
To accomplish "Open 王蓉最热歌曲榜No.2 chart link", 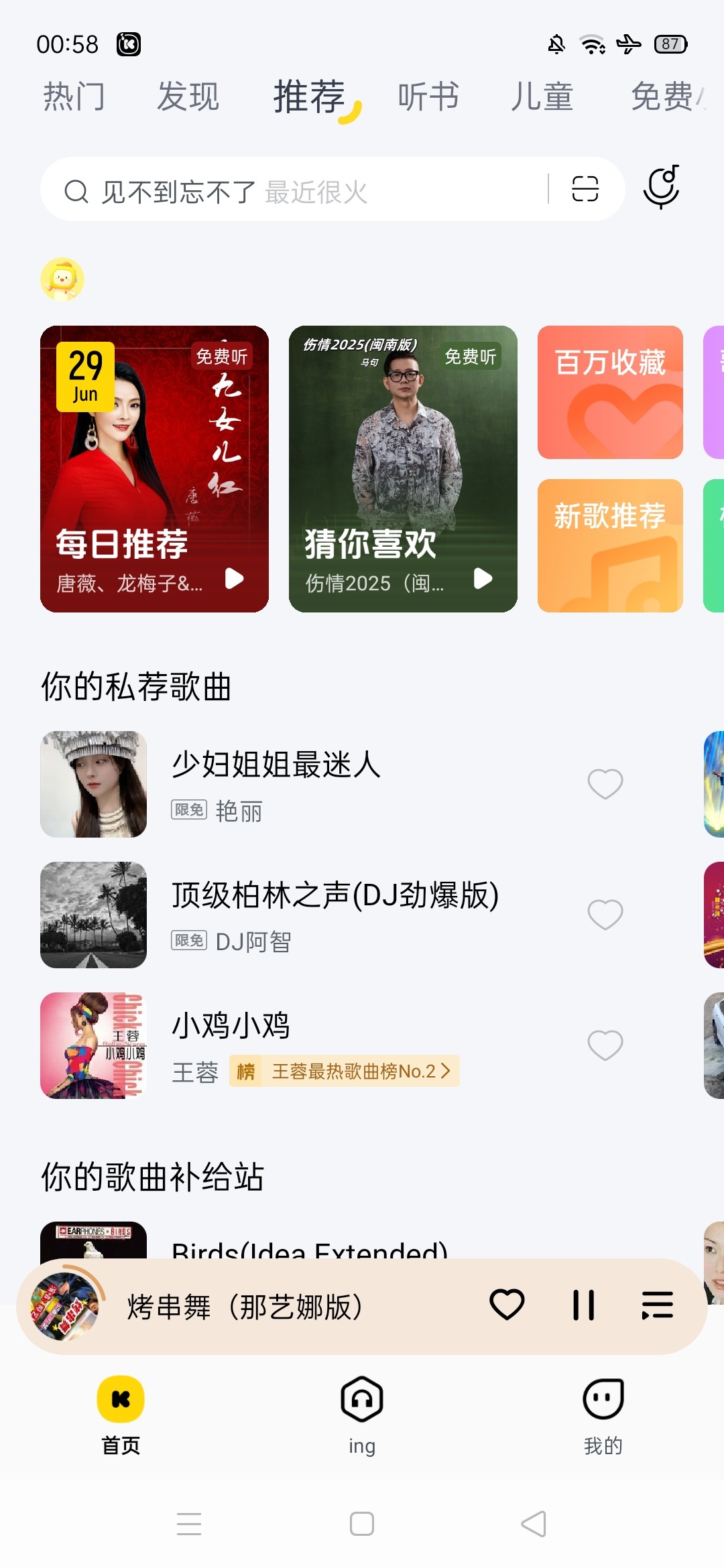I will click(x=345, y=1071).
